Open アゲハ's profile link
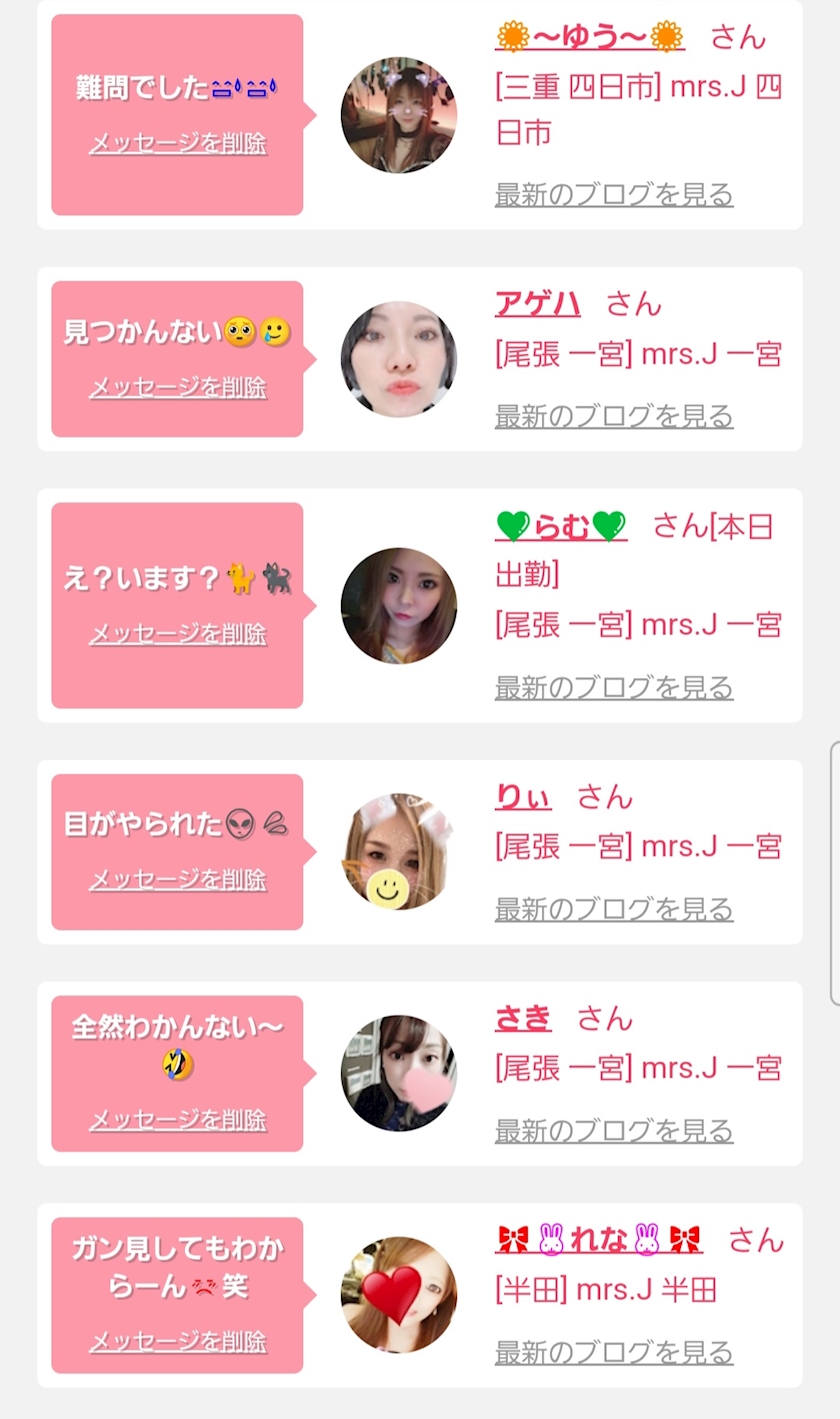840x1419 pixels. pos(538,304)
